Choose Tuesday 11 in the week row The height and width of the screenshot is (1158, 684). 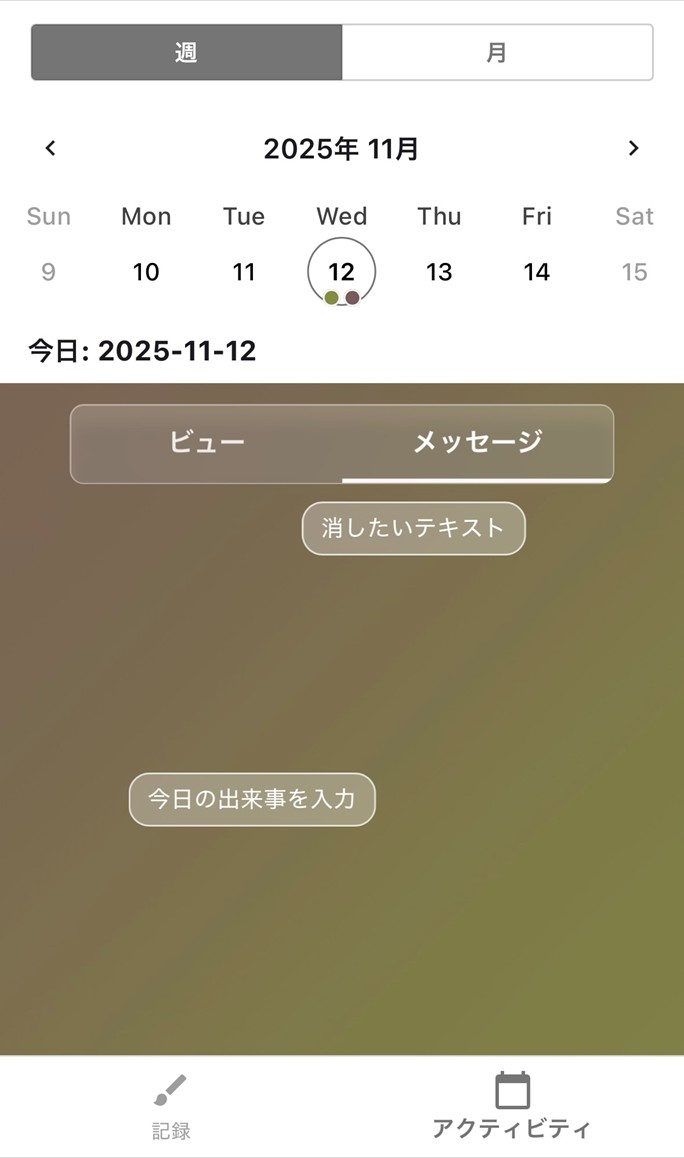(x=244, y=272)
